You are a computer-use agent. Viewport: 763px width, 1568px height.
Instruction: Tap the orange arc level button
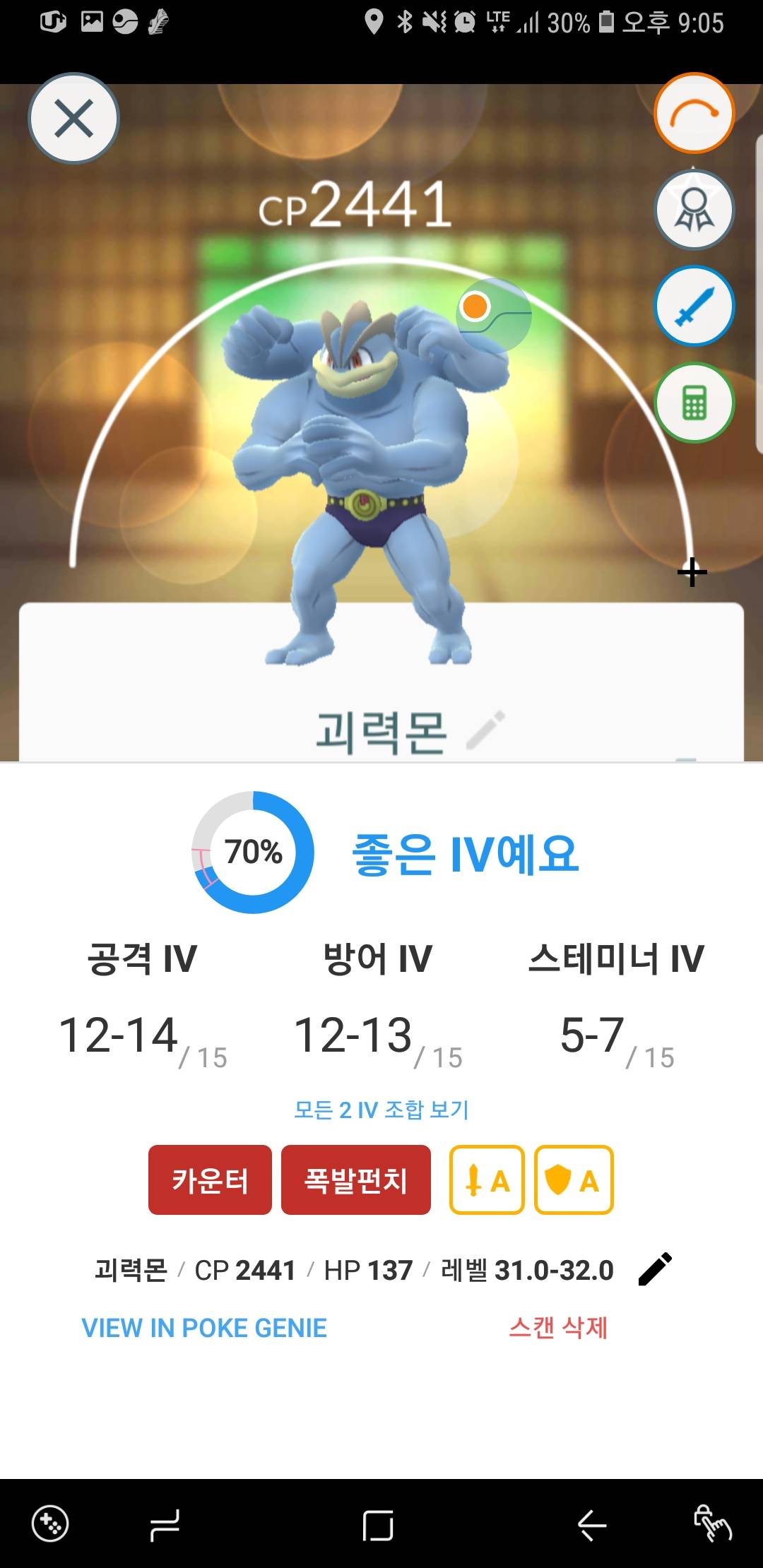point(694,113)
